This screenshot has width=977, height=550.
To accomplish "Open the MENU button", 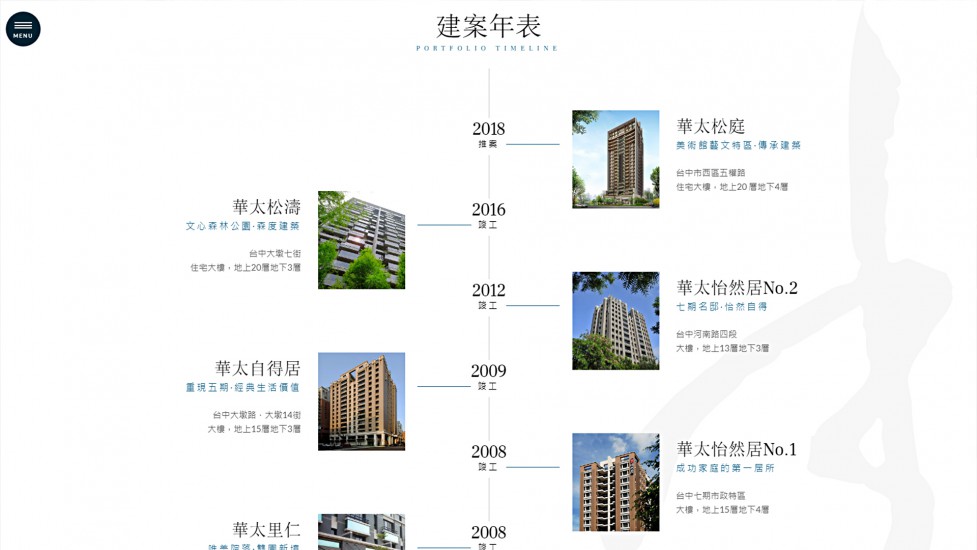I will pos(23,29).
